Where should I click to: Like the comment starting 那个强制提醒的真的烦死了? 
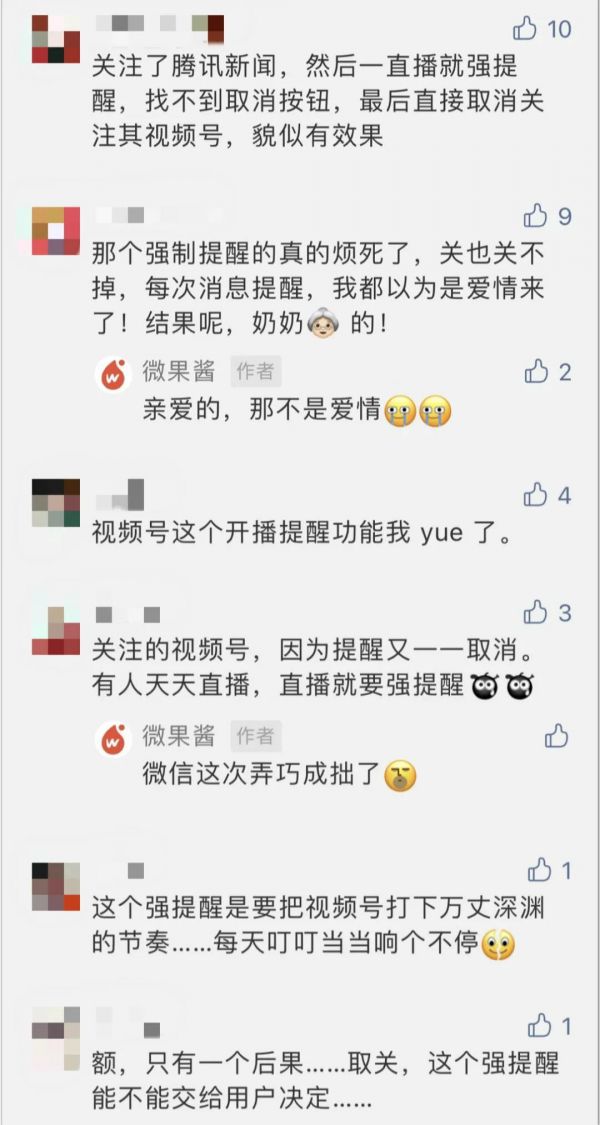point(535,215)
